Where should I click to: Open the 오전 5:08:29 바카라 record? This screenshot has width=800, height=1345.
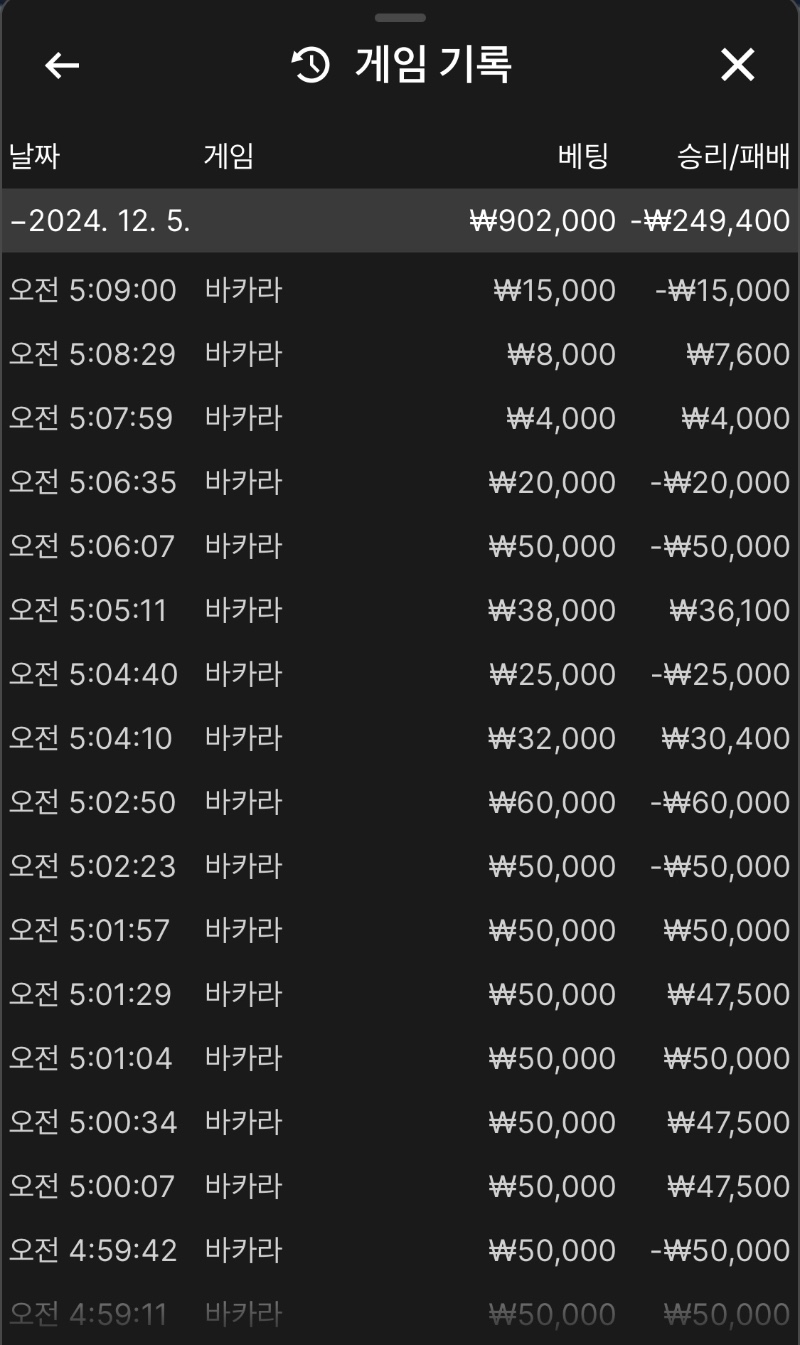coord(400,355)
